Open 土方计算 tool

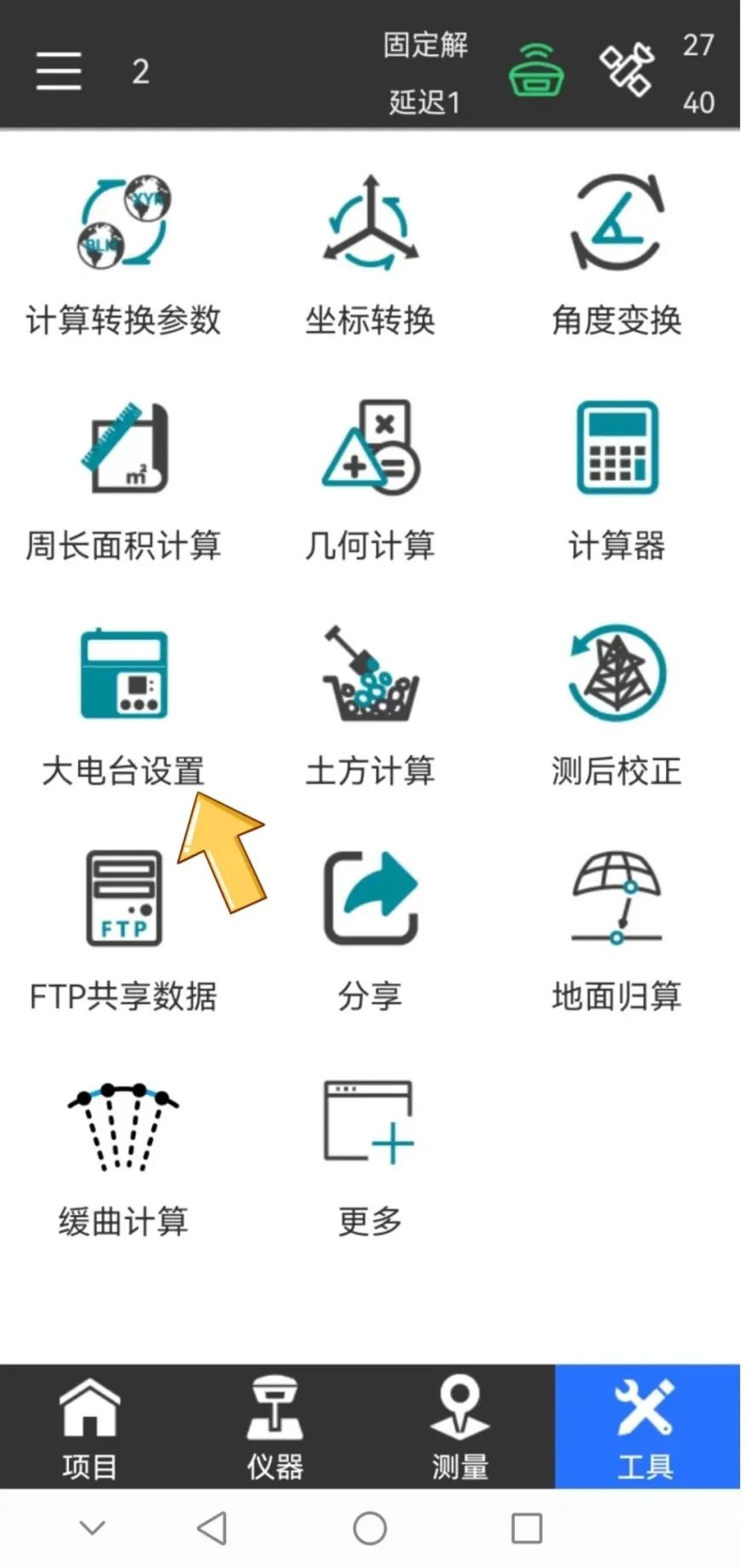point(370,705)
